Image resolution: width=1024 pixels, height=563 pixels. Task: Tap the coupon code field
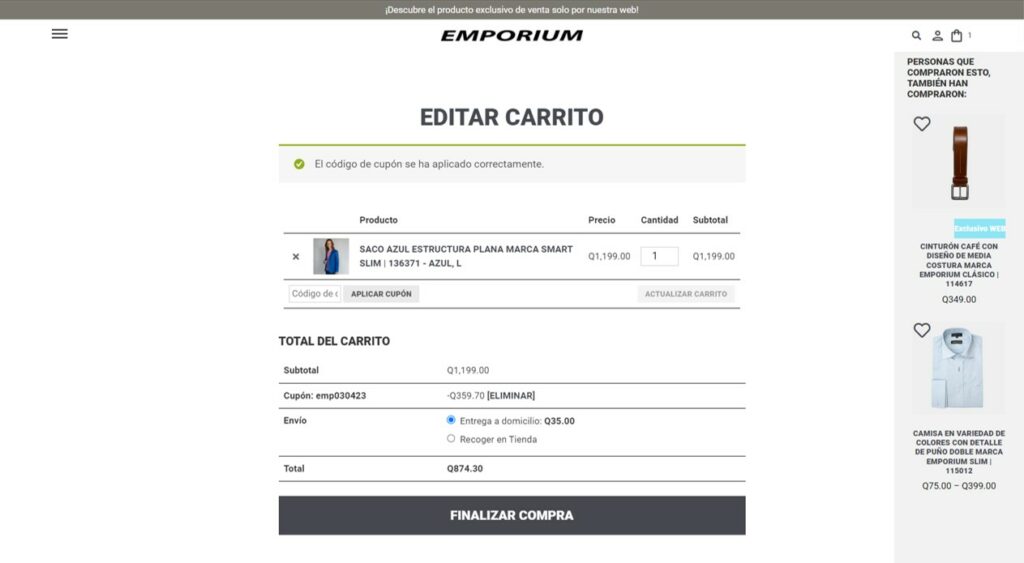click(315, 294)
